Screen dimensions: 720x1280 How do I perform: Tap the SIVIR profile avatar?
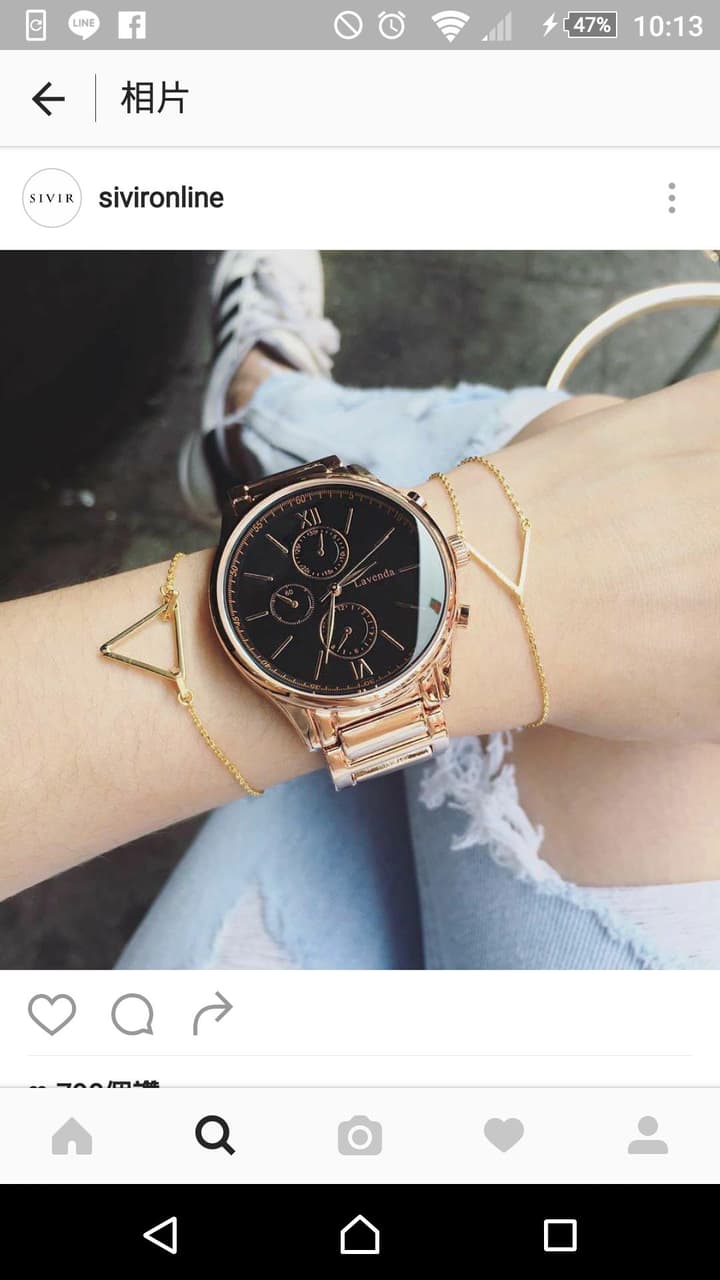pos(52,198)
